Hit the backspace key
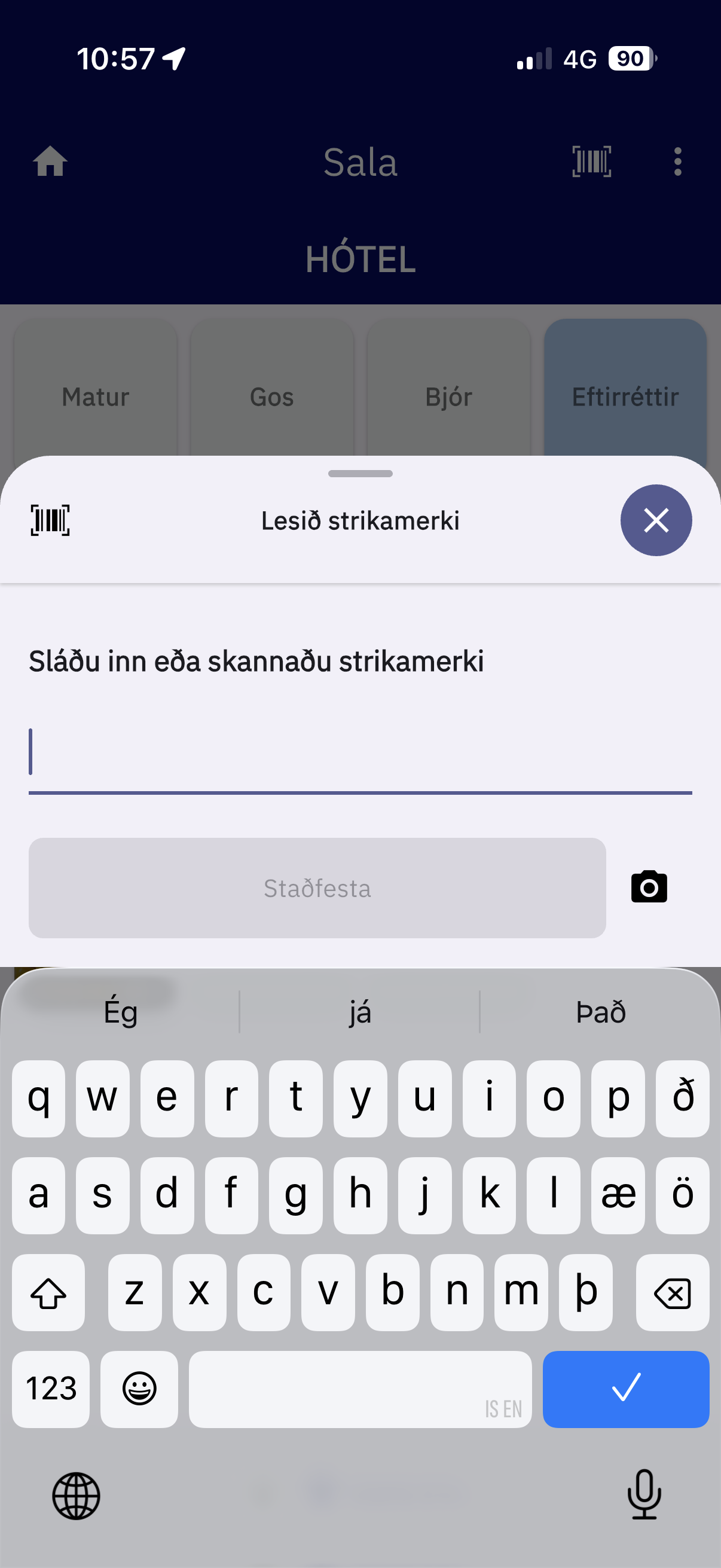This screenshot has height=1568, width=721. 672,1292
